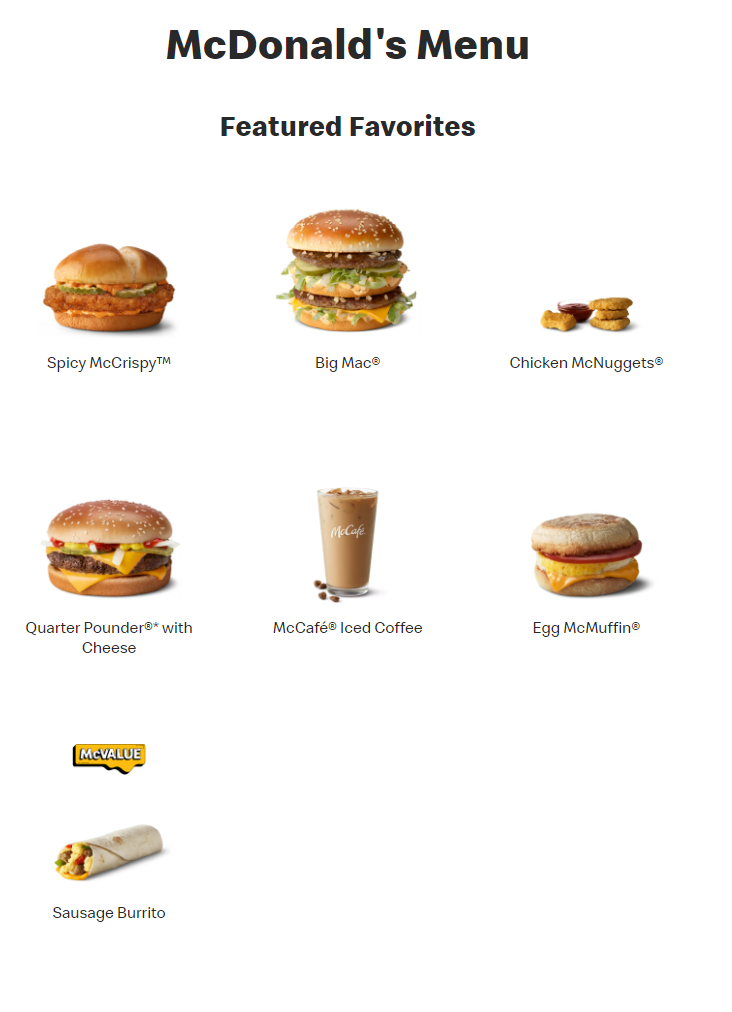Open Quarter Pounder with Cheese
732x1012 pixels.
point(109,550)
